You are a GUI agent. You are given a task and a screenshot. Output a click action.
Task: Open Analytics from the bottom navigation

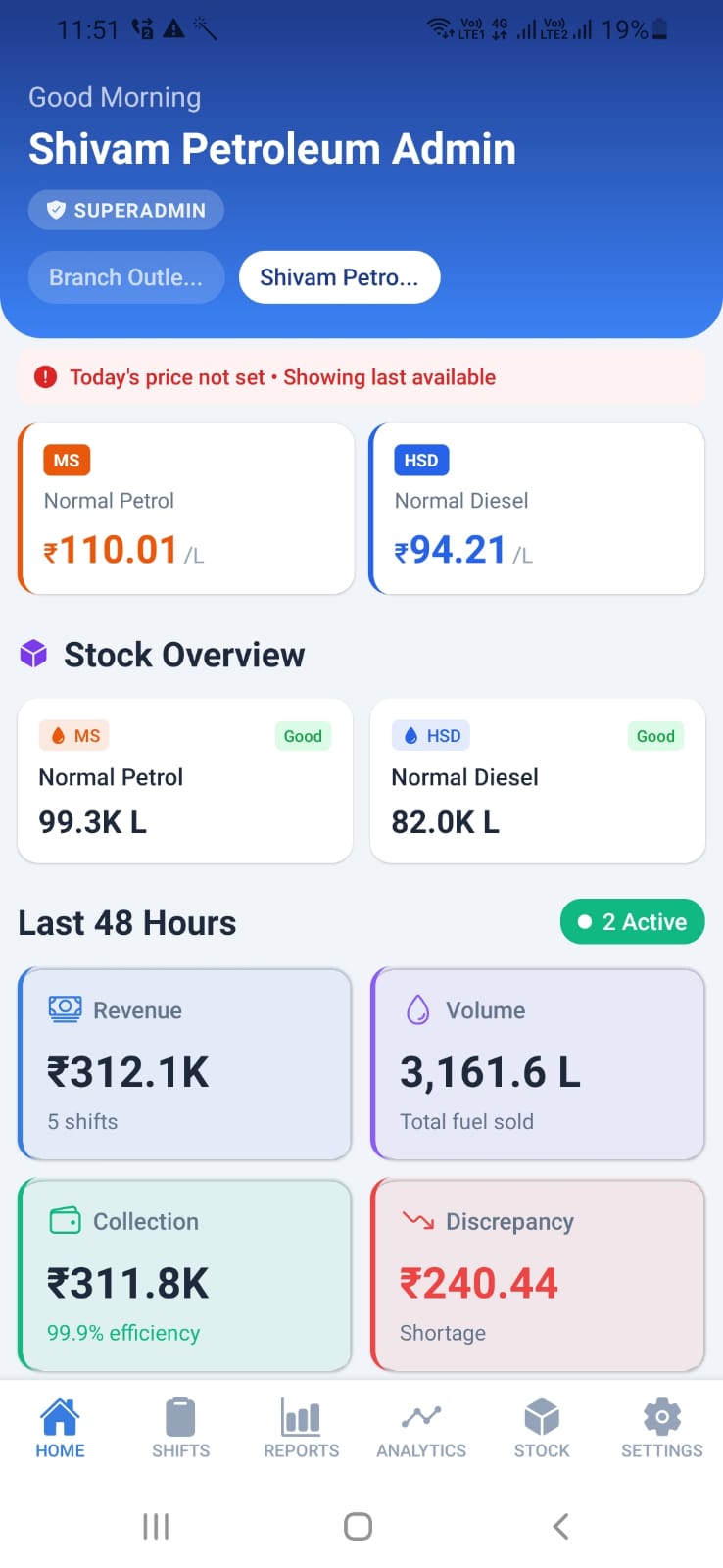(x=420, y=1428)
